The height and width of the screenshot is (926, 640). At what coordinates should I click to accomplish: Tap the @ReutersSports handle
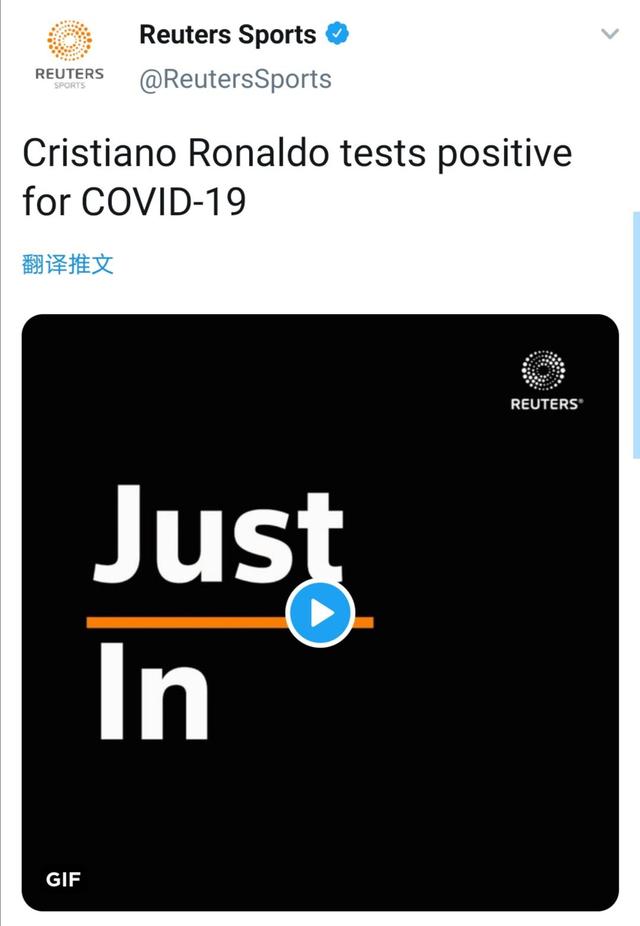pos(235,80)
